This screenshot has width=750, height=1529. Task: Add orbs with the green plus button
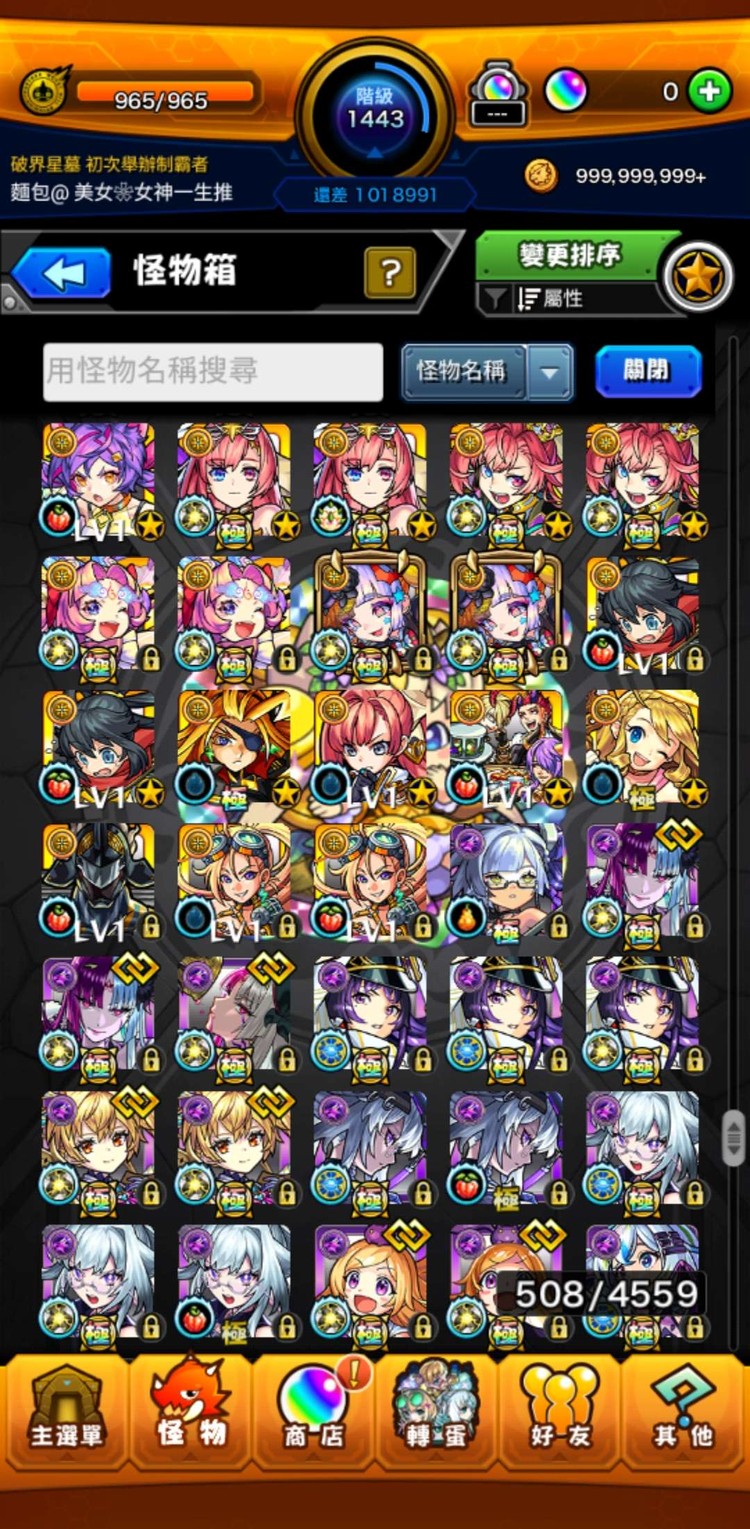pyautogui.click(x=709, y=92)
